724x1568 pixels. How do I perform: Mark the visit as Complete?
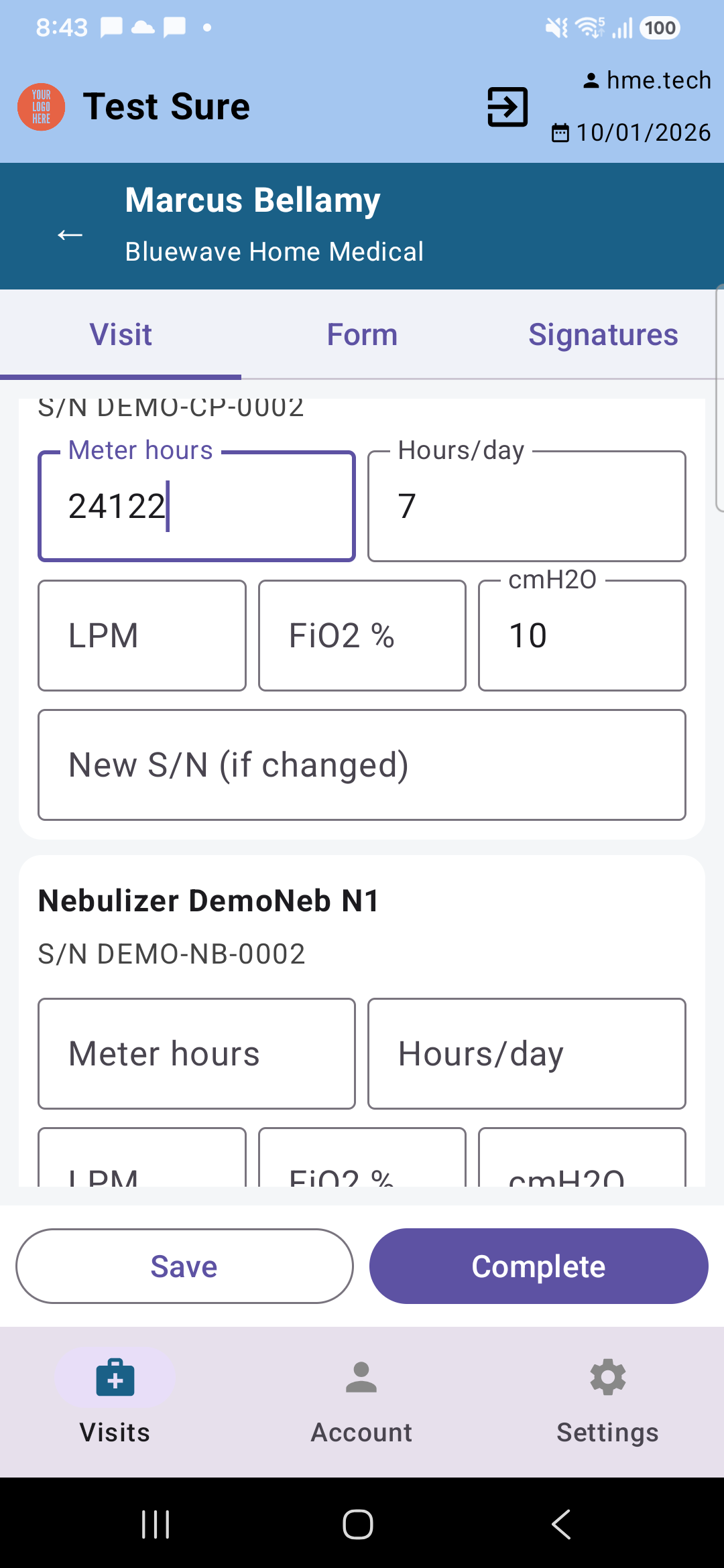tap(538, 1266)
